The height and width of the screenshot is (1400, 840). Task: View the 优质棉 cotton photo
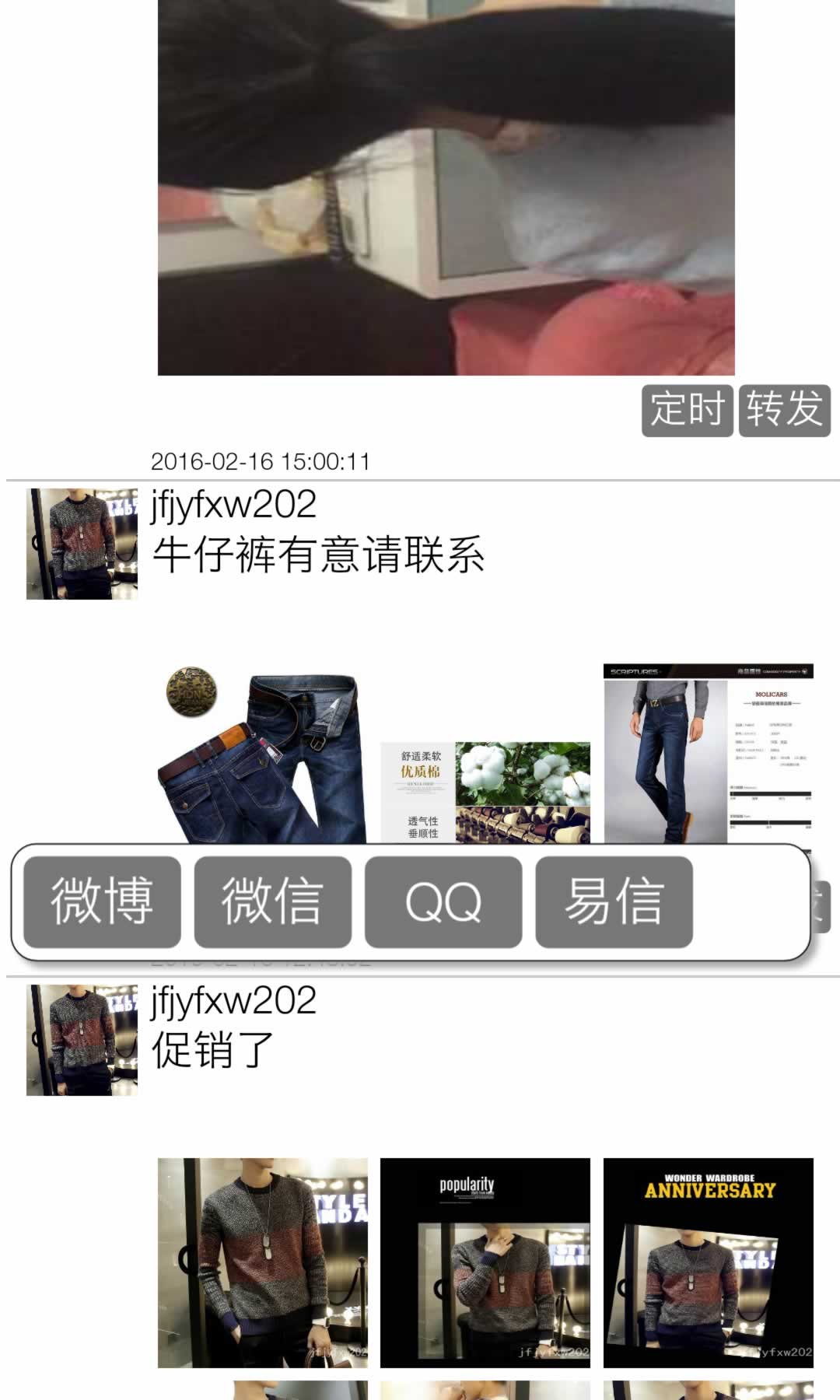485,789
